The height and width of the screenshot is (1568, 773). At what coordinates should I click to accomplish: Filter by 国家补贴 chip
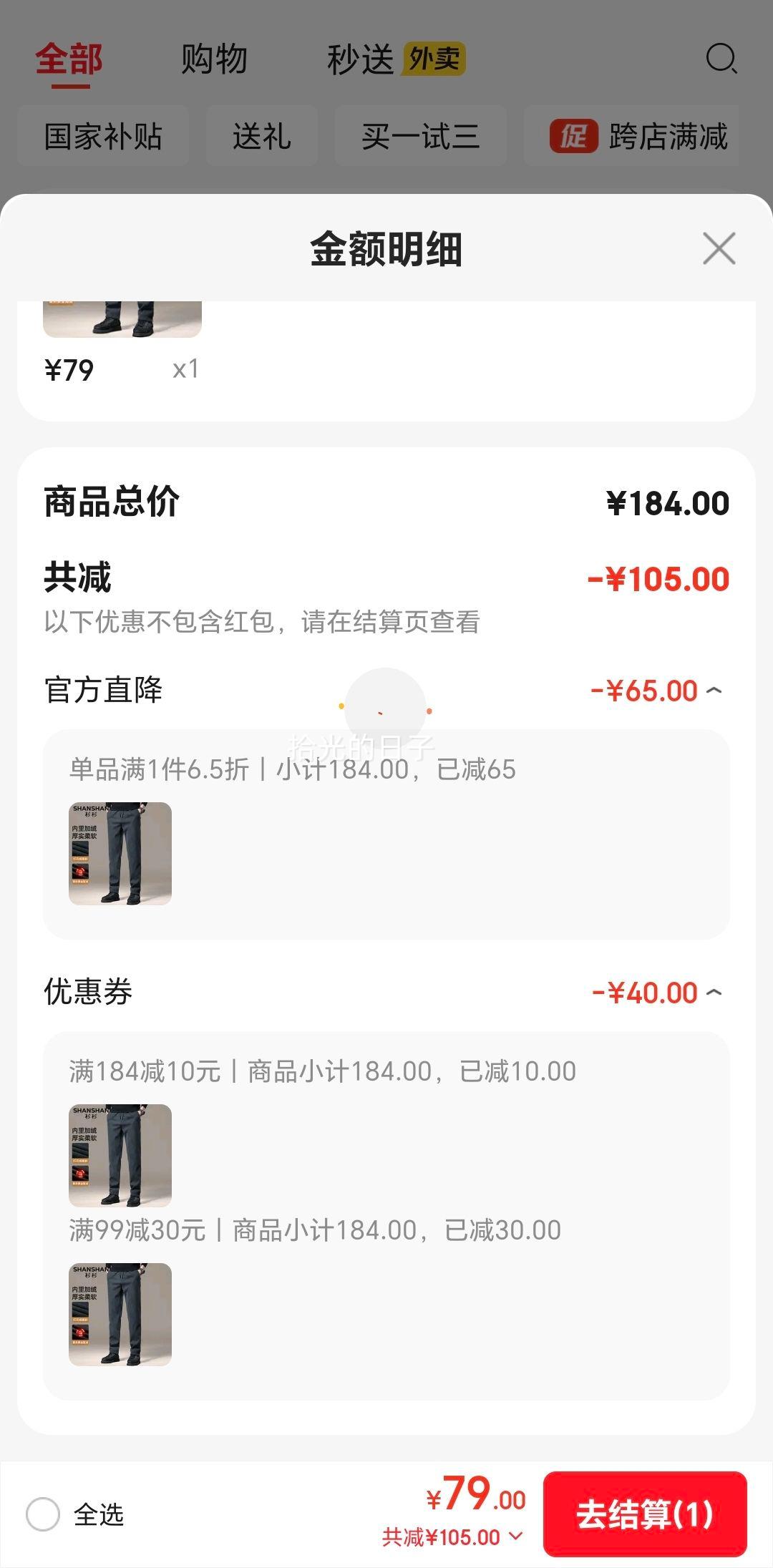point(103,136)
